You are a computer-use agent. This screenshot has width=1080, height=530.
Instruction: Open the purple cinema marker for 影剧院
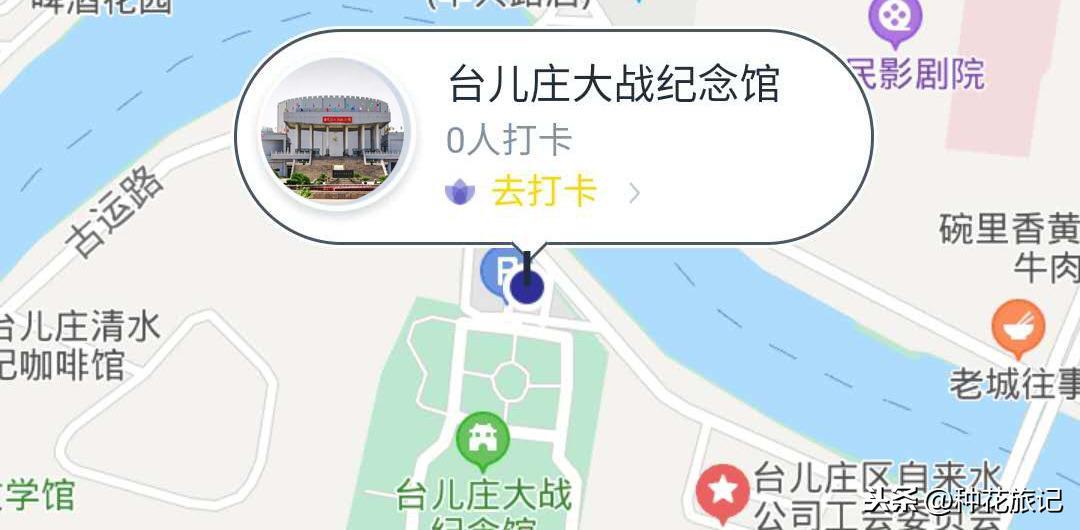(894, 18)
